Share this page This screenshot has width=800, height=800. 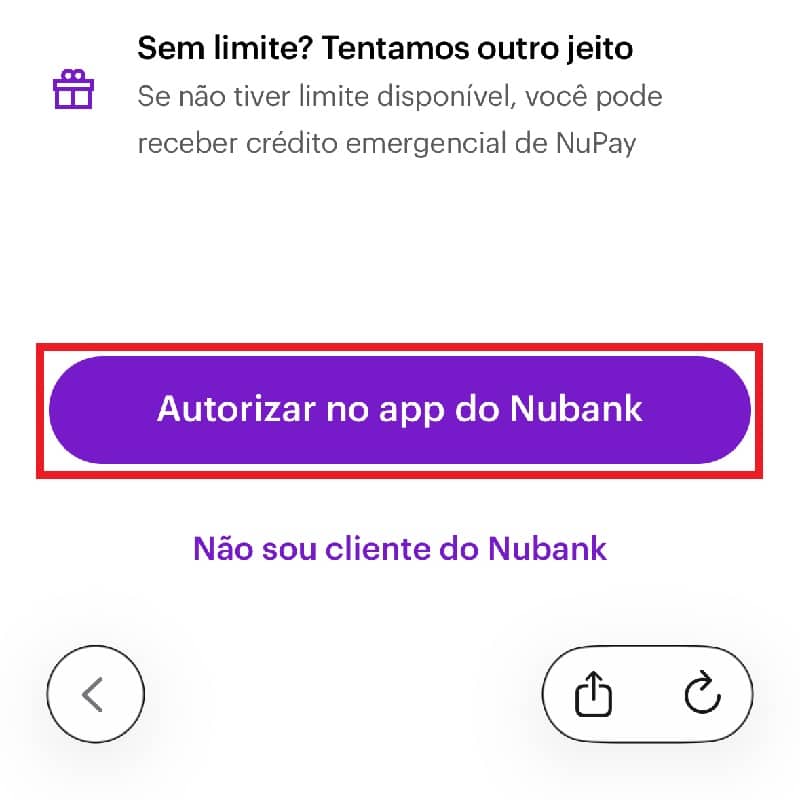click(x=594, y=693)
